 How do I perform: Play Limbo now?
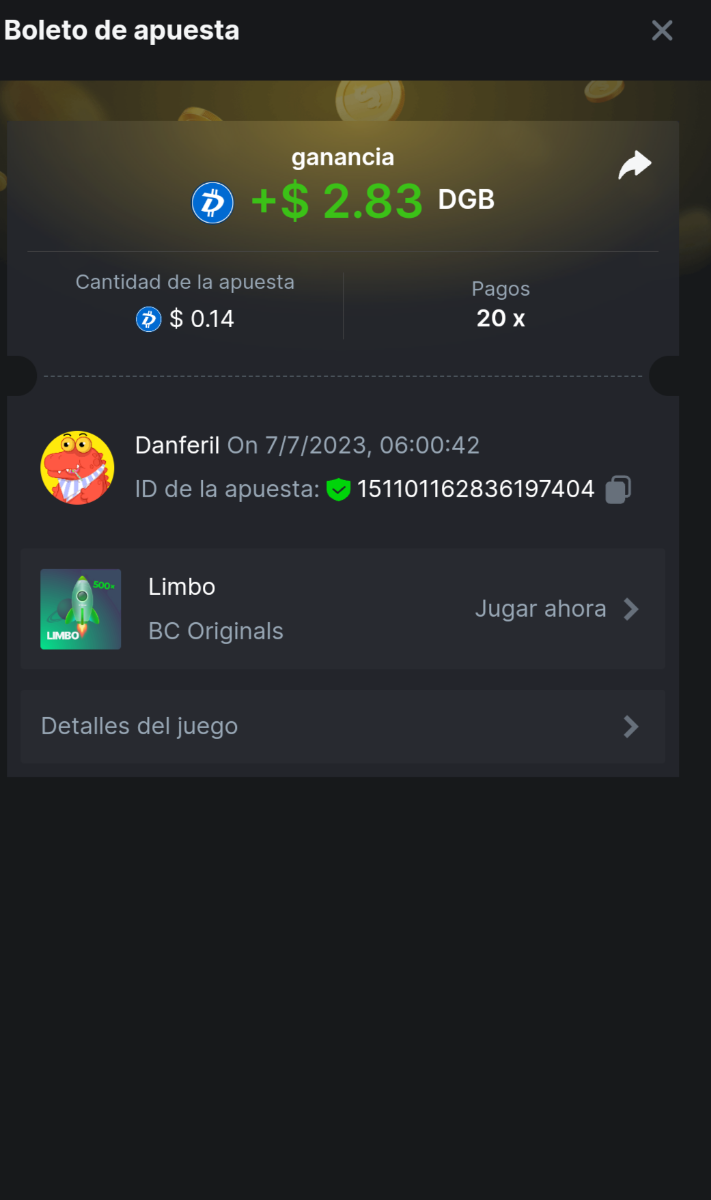click(x=556, y=609)
